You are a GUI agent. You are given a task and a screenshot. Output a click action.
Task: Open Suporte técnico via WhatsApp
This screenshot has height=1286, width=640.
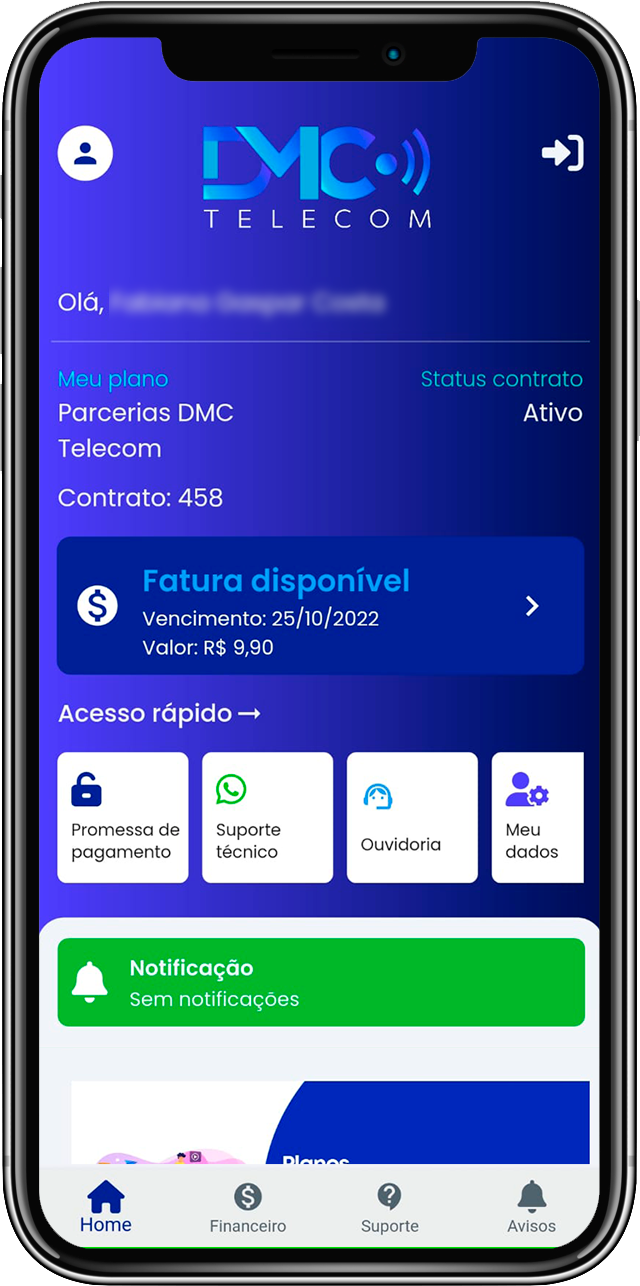pos(267,817)
